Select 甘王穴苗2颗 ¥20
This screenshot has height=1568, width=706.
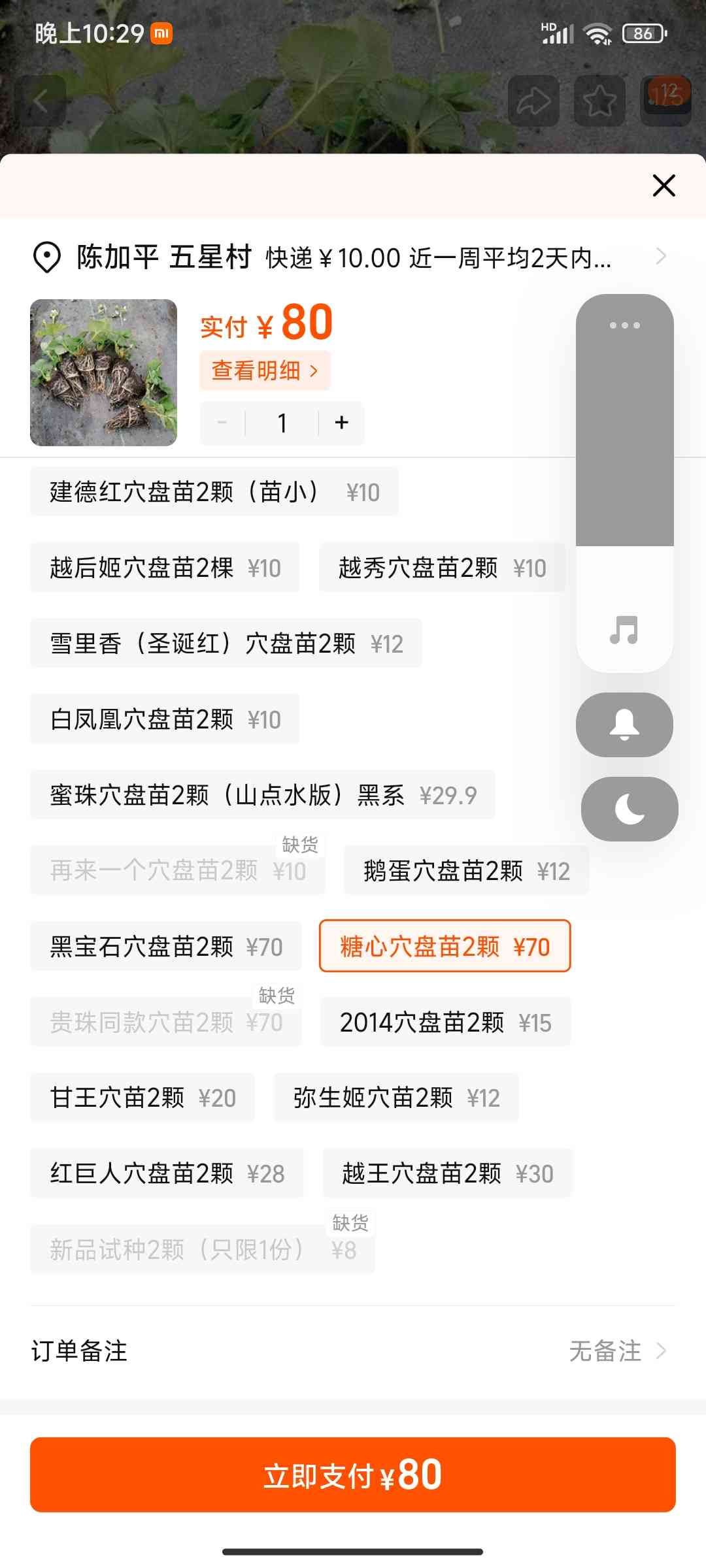pos(143,1098)
